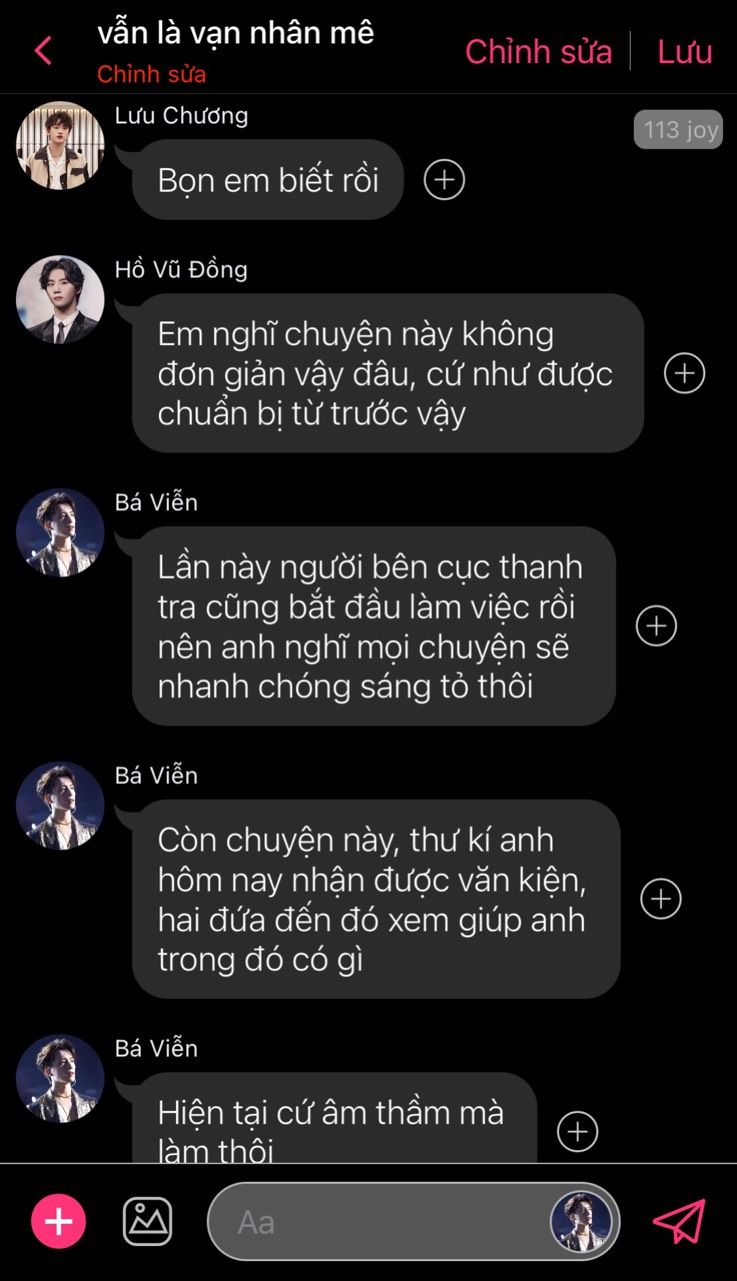737x1281 pixels.
Task: Tap the top-right Chỉnh sửa button
Action: click(538, 51)
